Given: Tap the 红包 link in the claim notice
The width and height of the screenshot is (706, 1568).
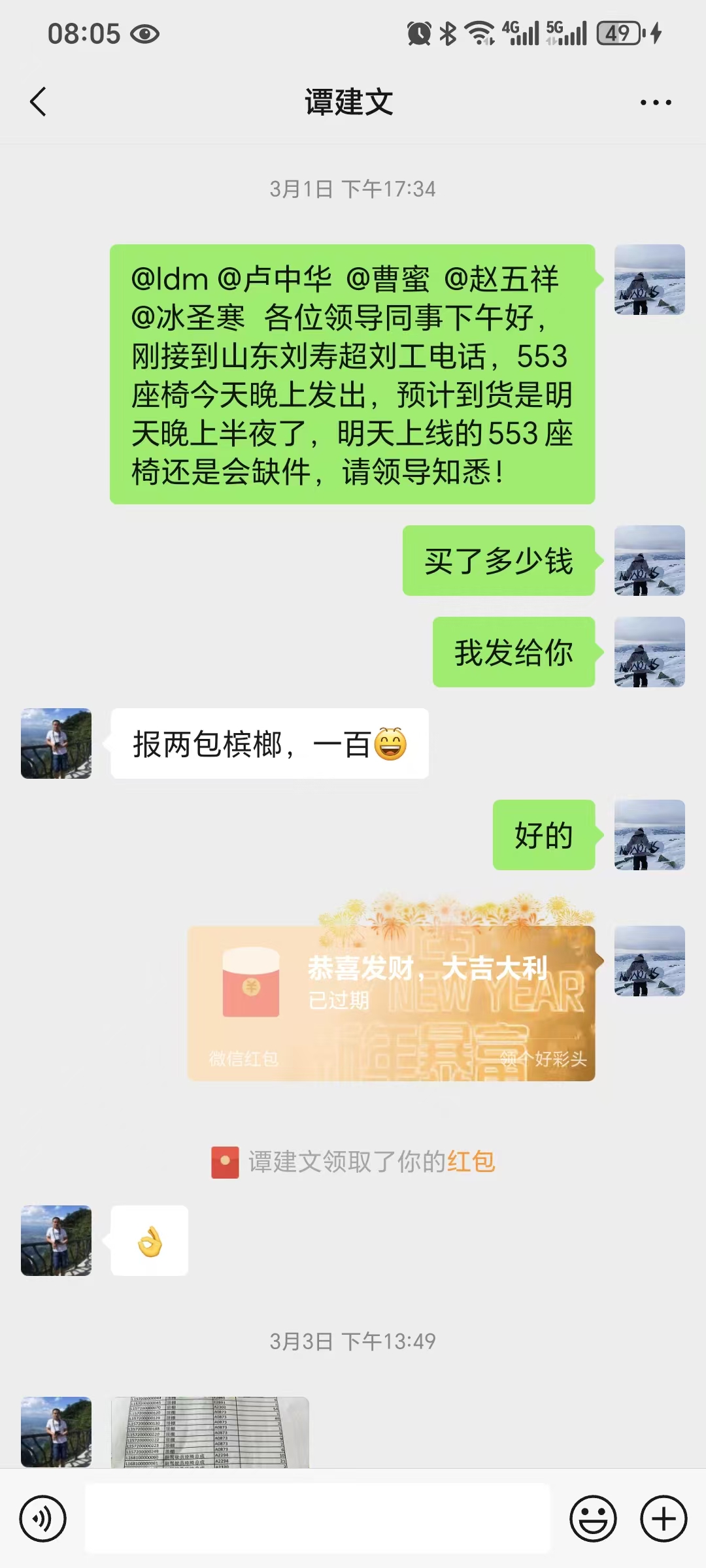Looking at the screenshot, I should 471,1162.
